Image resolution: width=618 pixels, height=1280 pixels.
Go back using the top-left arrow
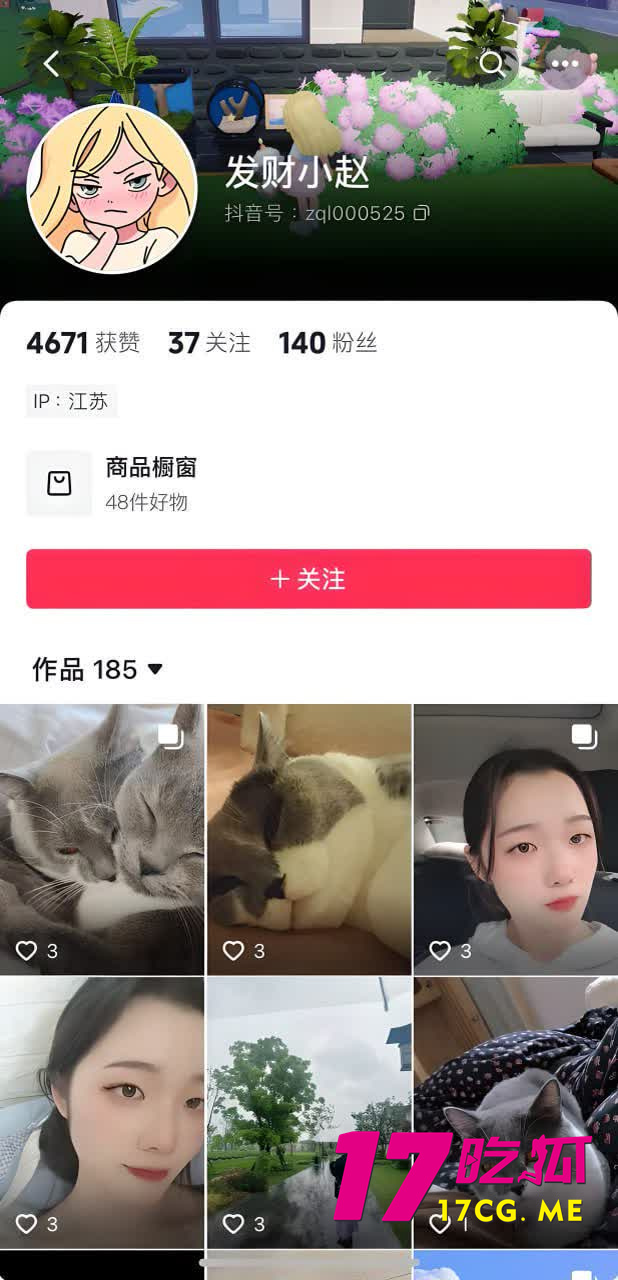point(52,64)
